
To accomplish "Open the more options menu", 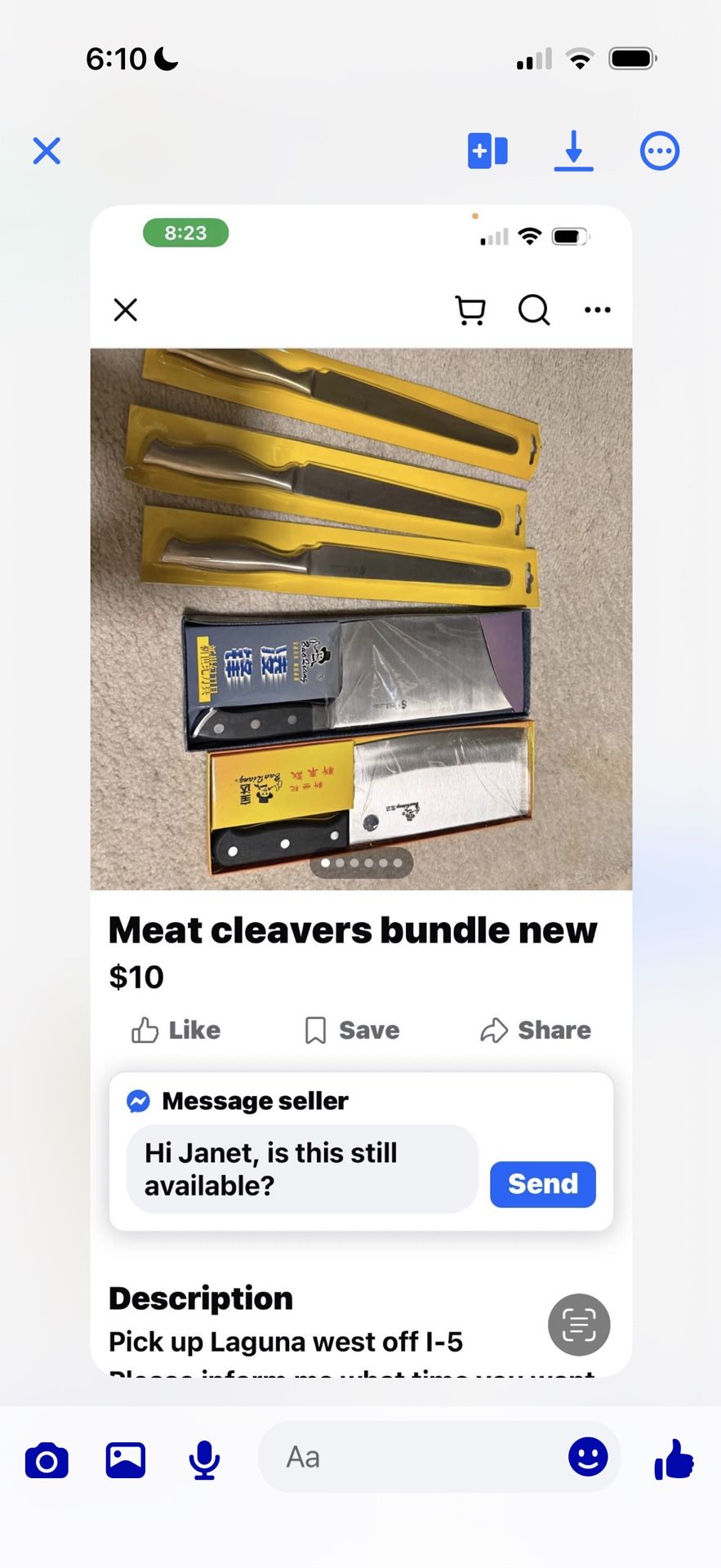I will pyautogui.click(x=659, y=150).
